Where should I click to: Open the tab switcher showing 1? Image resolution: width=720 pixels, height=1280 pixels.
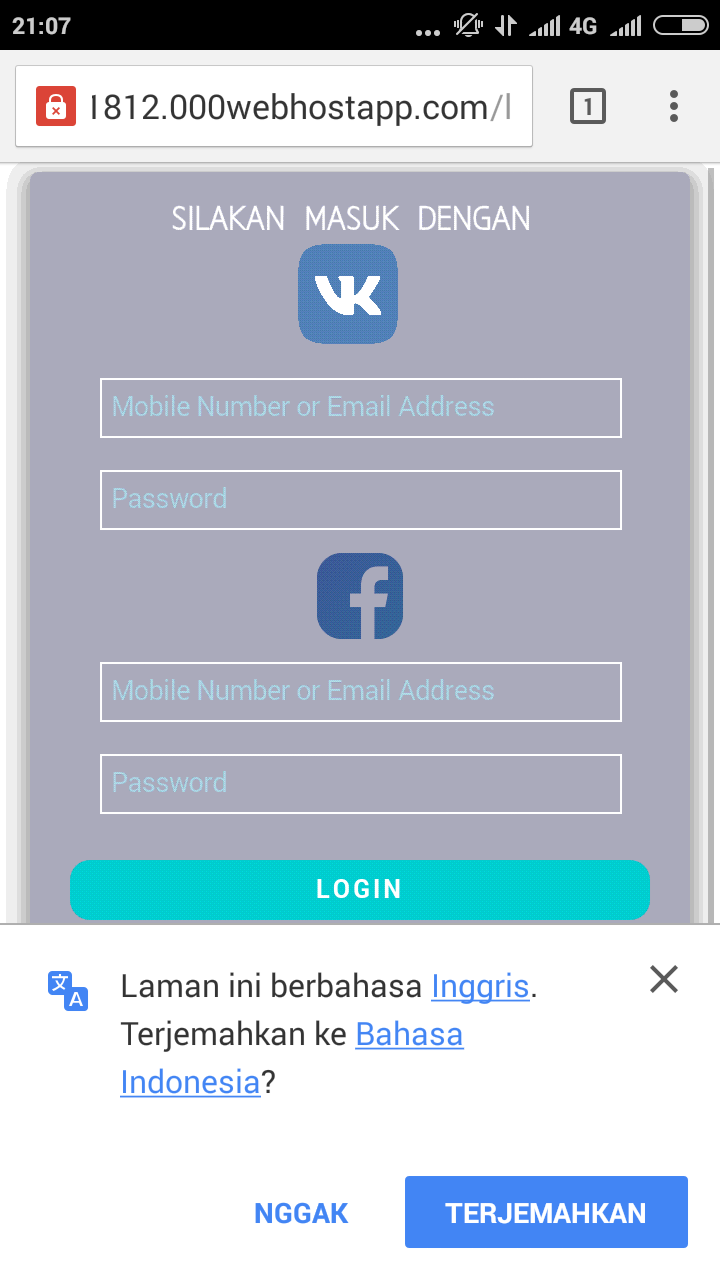click(588, 106)
